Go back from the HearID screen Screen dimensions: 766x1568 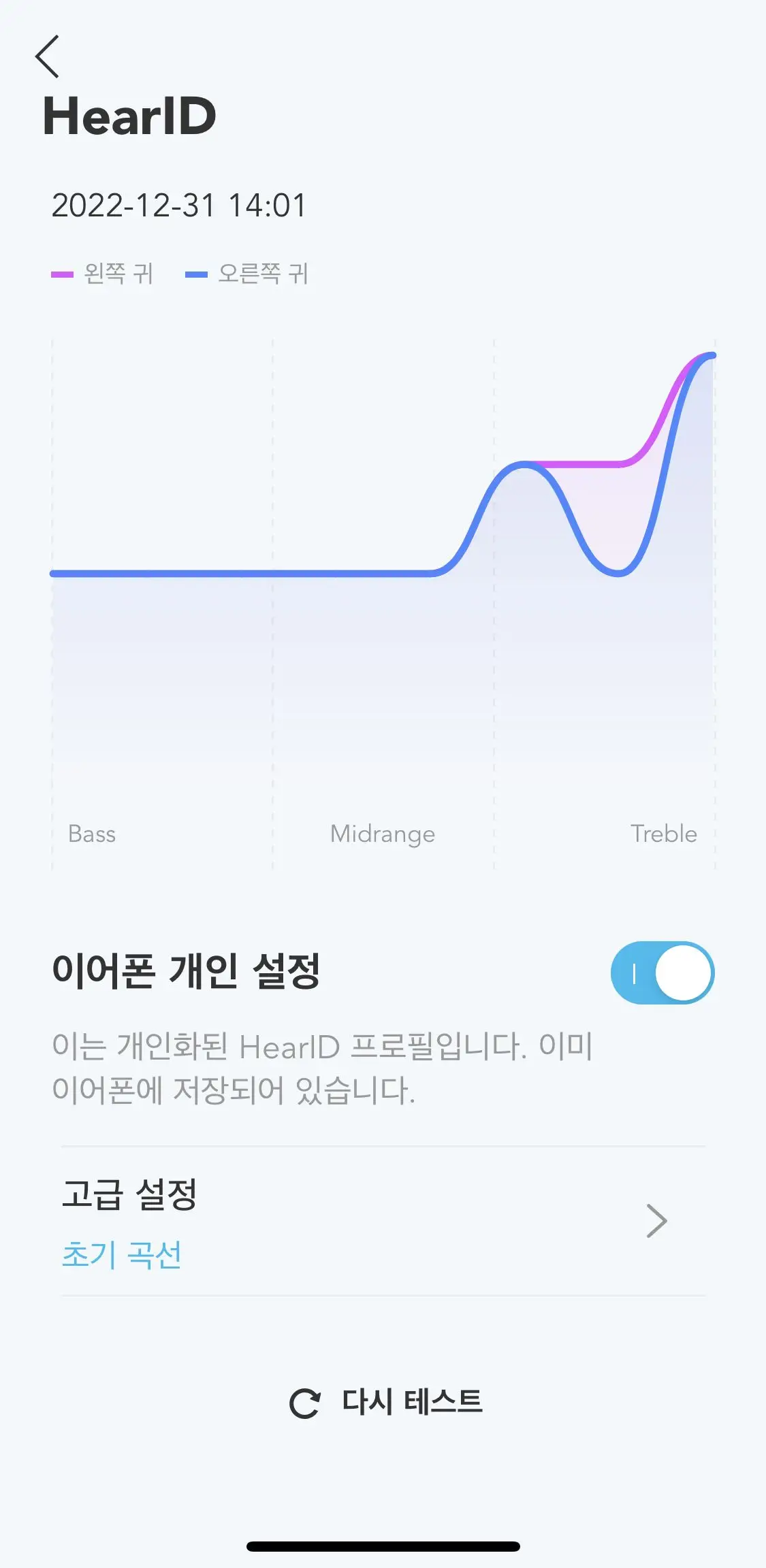tap(47, 57)
